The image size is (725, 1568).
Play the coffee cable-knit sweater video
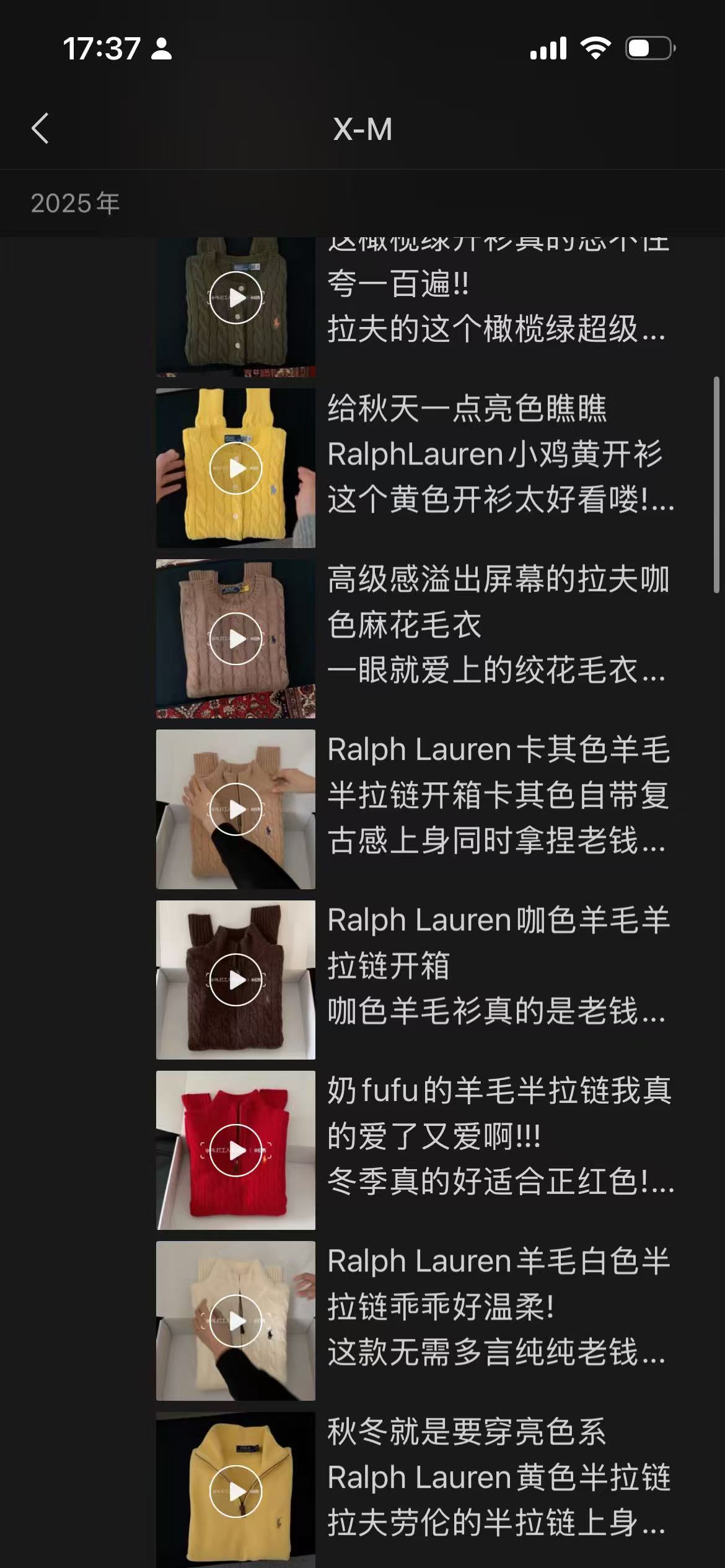235,638
